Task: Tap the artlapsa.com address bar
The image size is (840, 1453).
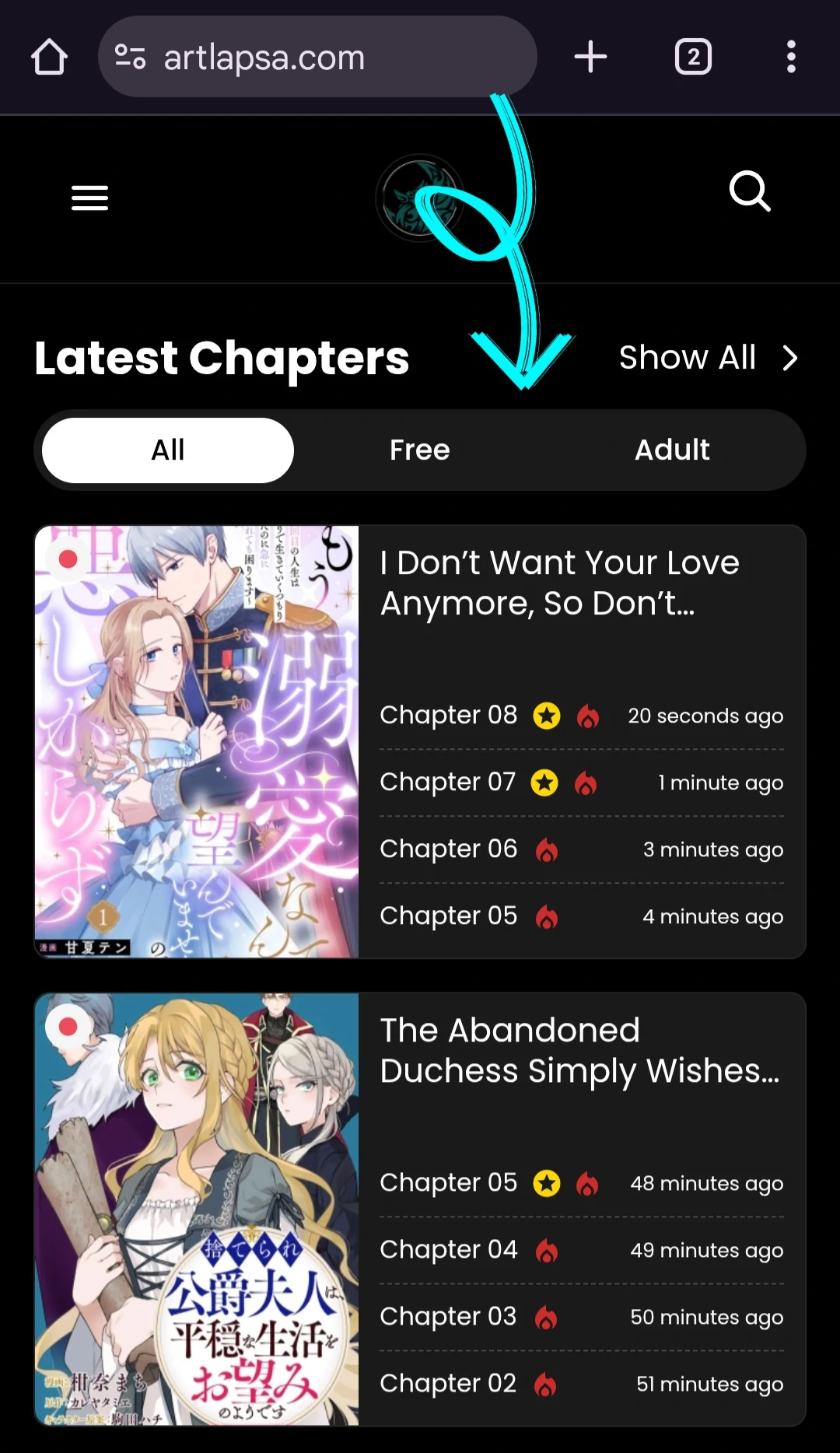Action: point(317,56)
